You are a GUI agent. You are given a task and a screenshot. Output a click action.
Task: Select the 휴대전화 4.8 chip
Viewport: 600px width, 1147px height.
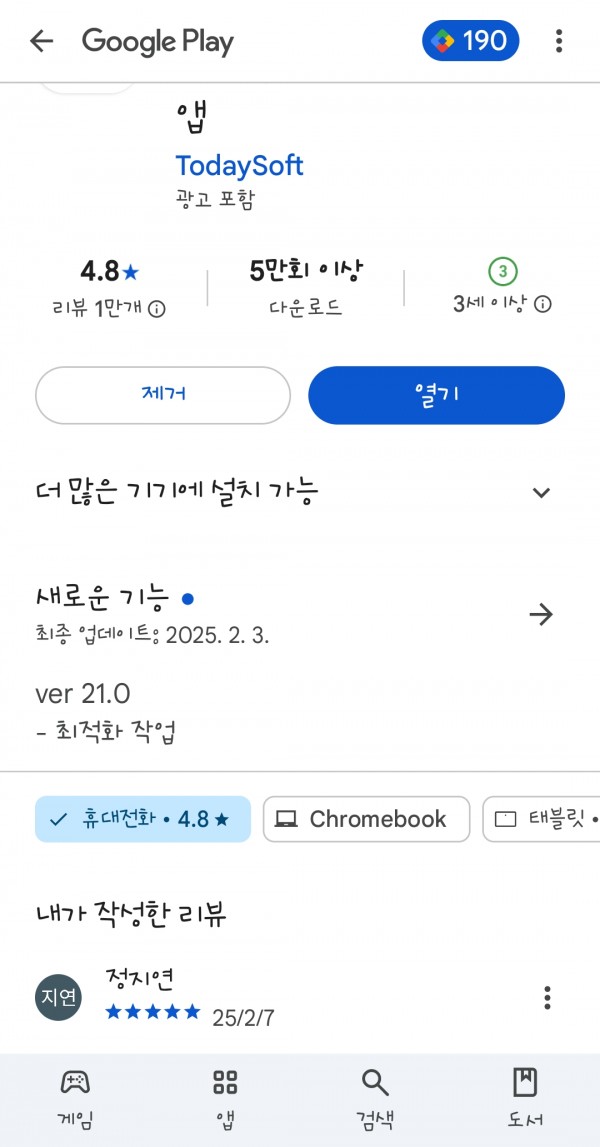pyautogui.click(x=143, y=819)
